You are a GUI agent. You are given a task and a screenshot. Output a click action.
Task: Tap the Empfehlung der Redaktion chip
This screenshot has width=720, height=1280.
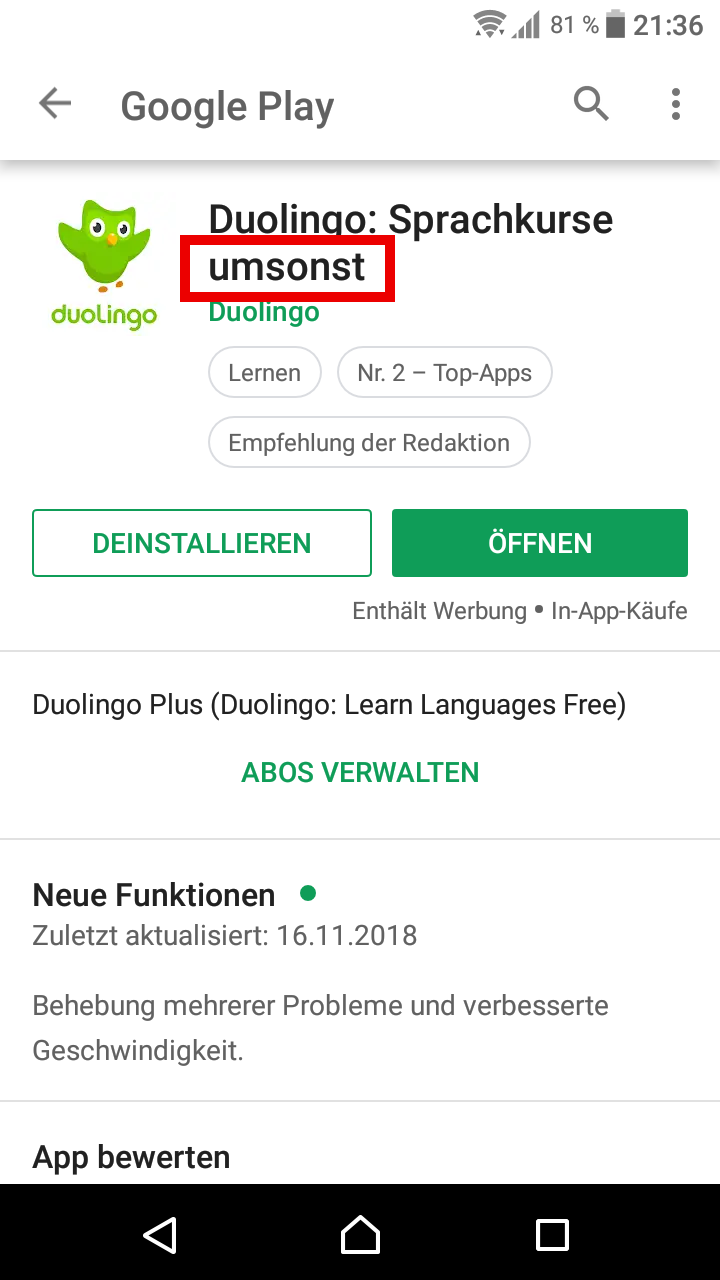coord(369,443)
